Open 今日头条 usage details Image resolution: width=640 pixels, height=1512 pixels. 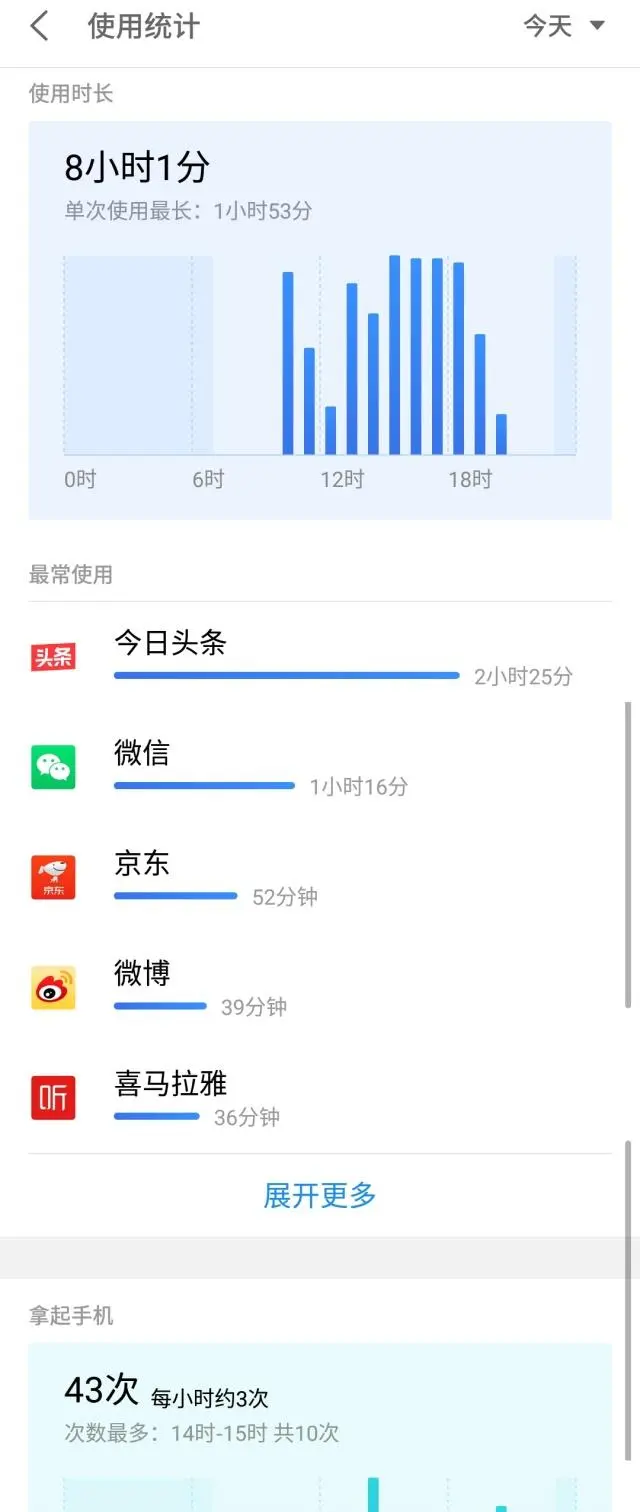320,657
